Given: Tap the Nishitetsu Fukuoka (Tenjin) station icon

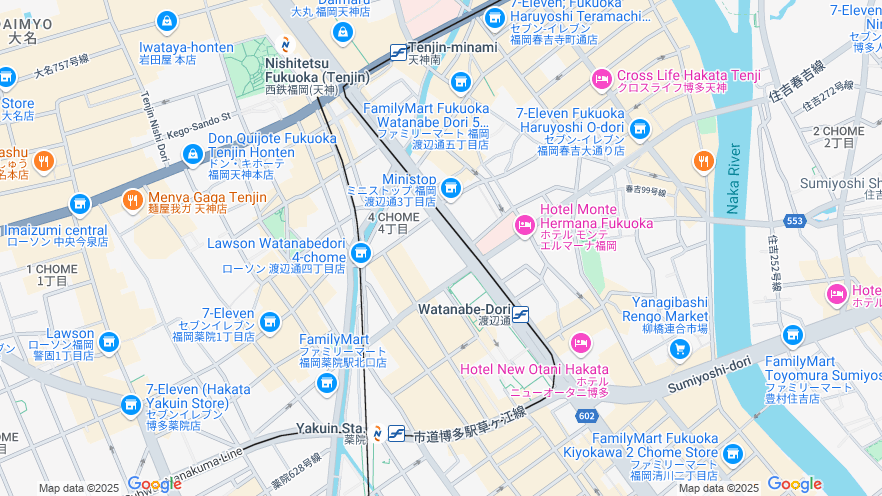Looking at the screenshot, I should (286, 44).
